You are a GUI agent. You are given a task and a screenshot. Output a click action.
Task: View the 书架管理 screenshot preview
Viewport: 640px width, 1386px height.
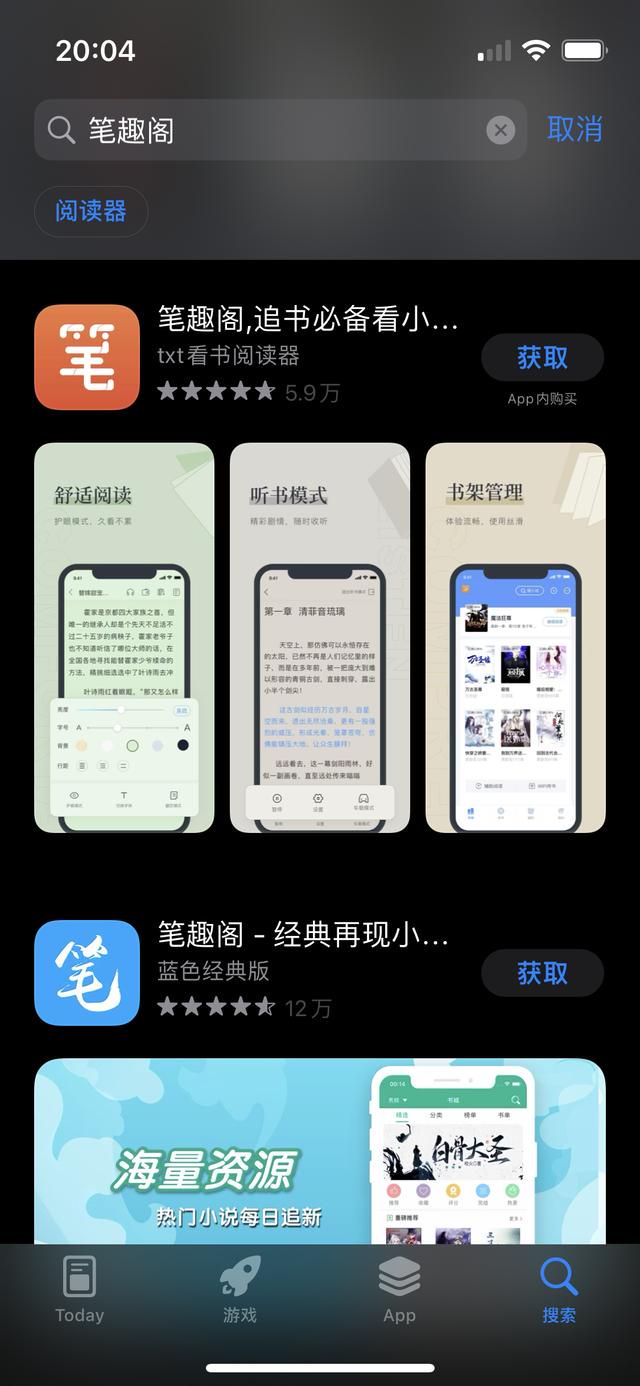tap(516, 638)
